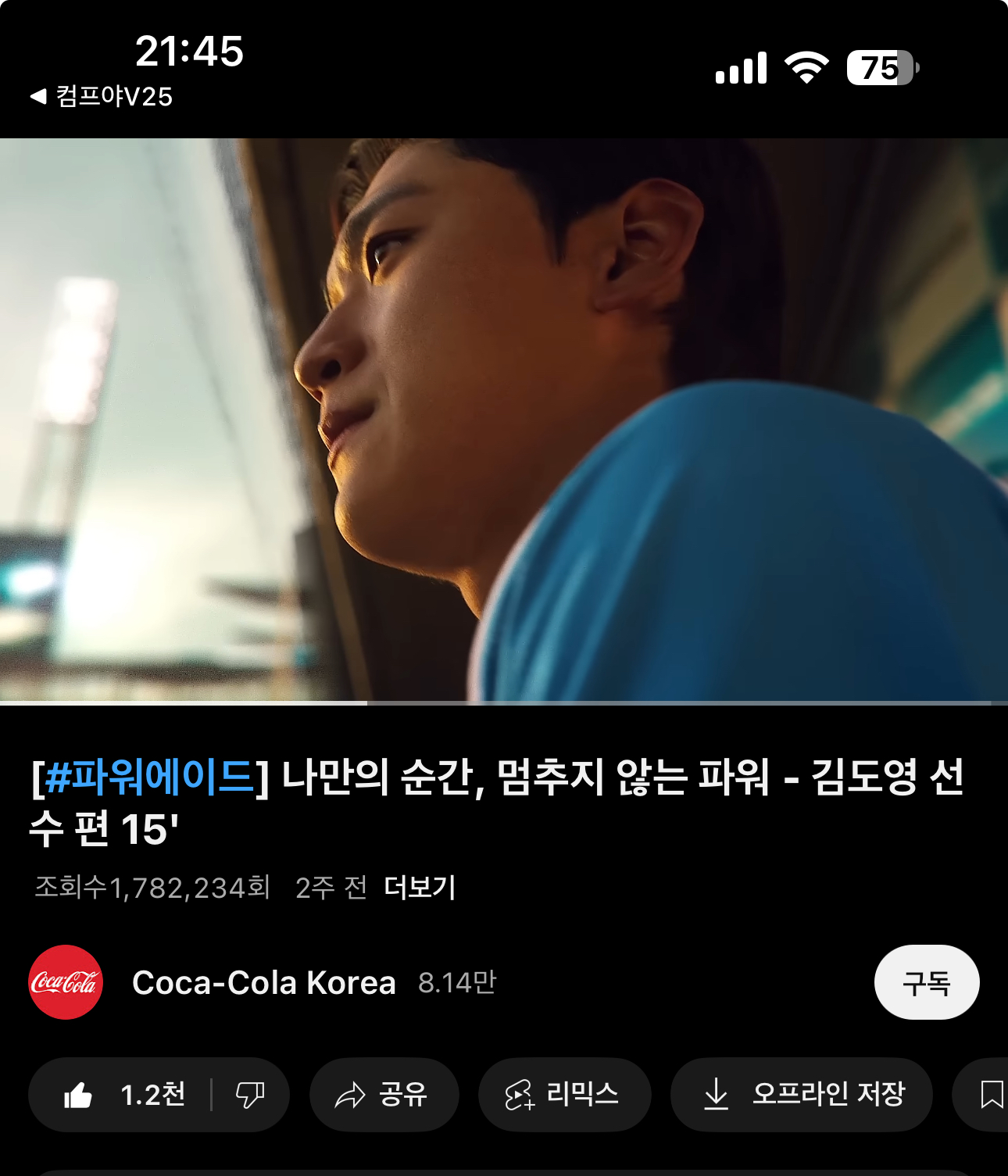Dislike this video
Screen dimensions: 1008x1176
tap(250, 1095)
